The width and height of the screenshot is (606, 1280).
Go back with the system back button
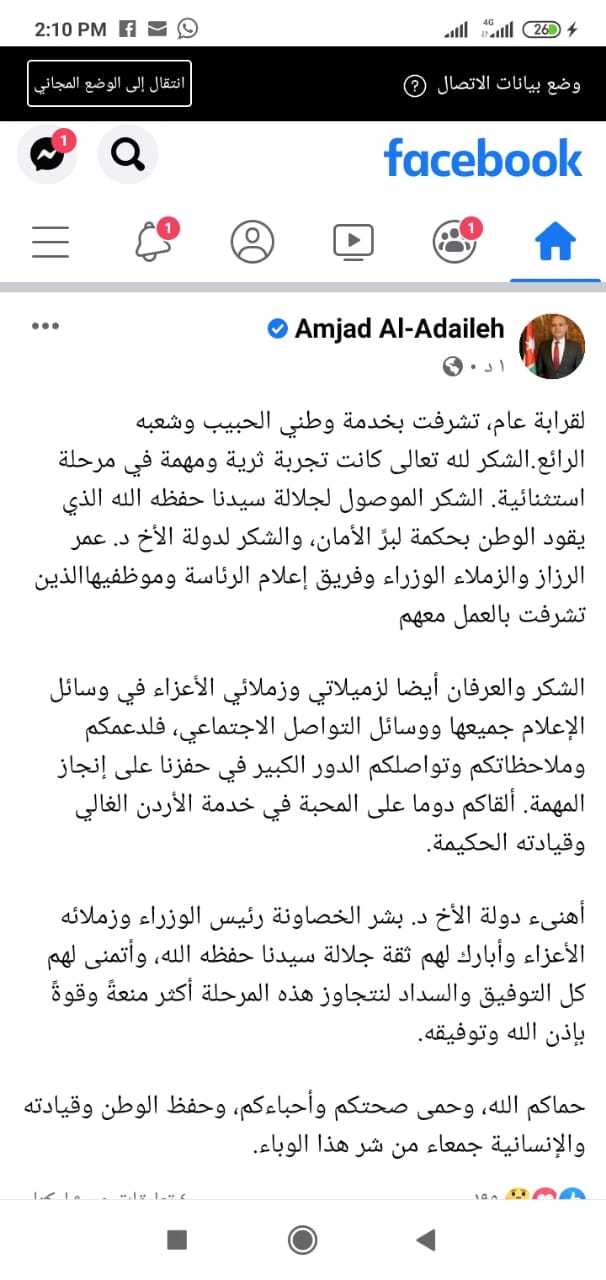[425, 1240]
